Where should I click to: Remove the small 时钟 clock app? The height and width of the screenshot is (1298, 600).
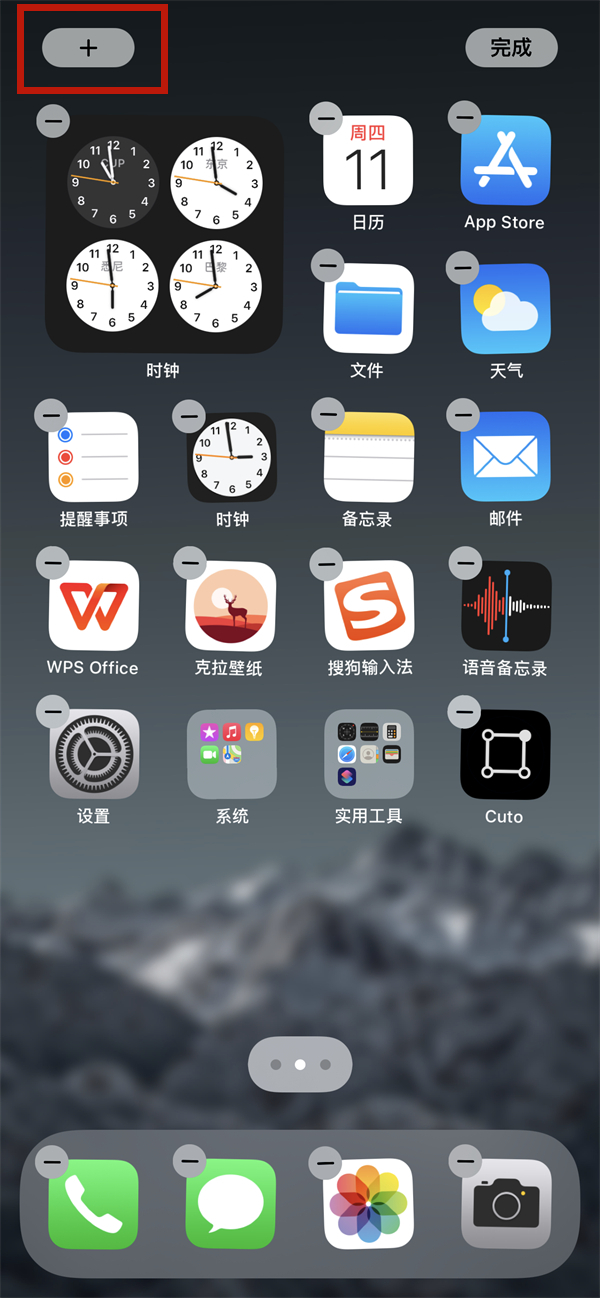tap(189, 415)
